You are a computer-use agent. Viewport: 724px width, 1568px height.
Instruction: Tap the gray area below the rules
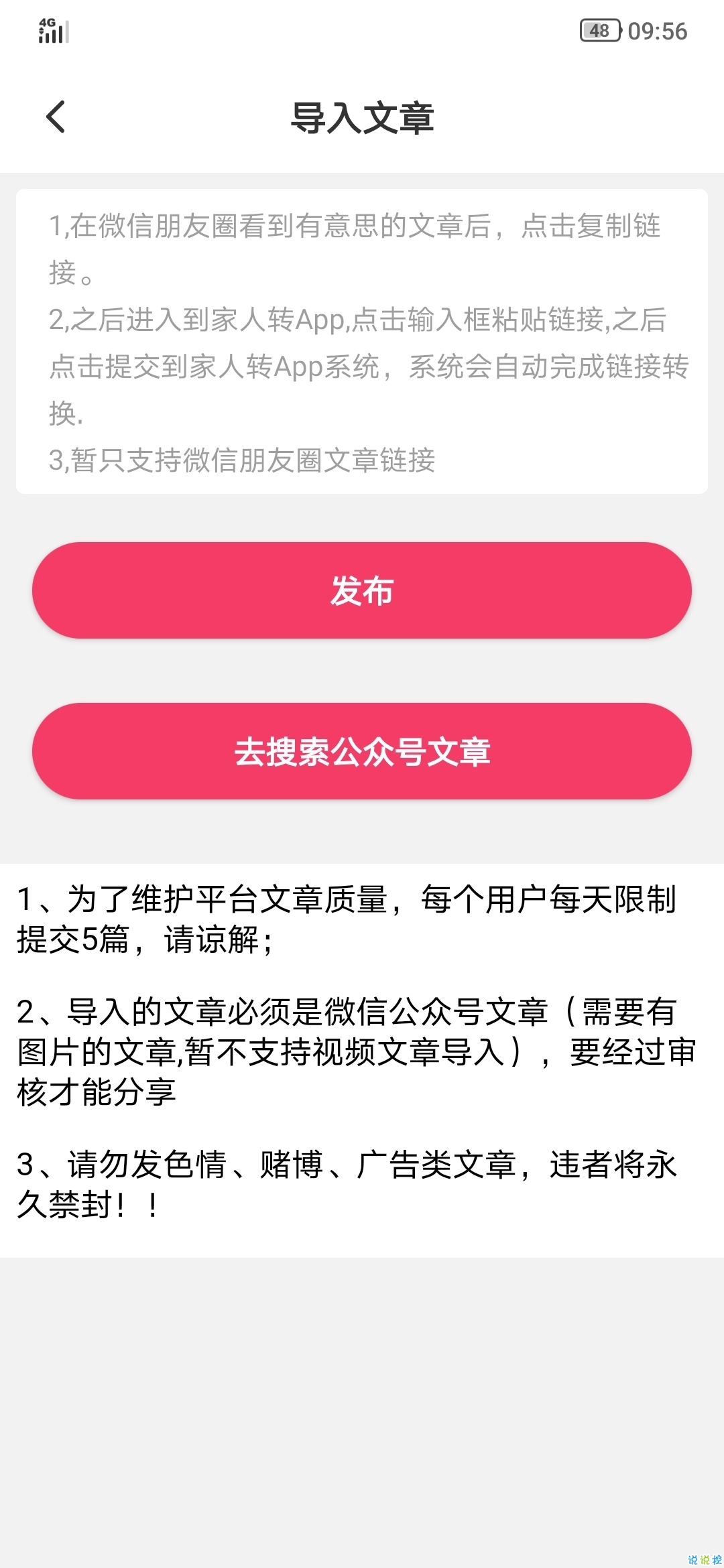point(362,1407)
